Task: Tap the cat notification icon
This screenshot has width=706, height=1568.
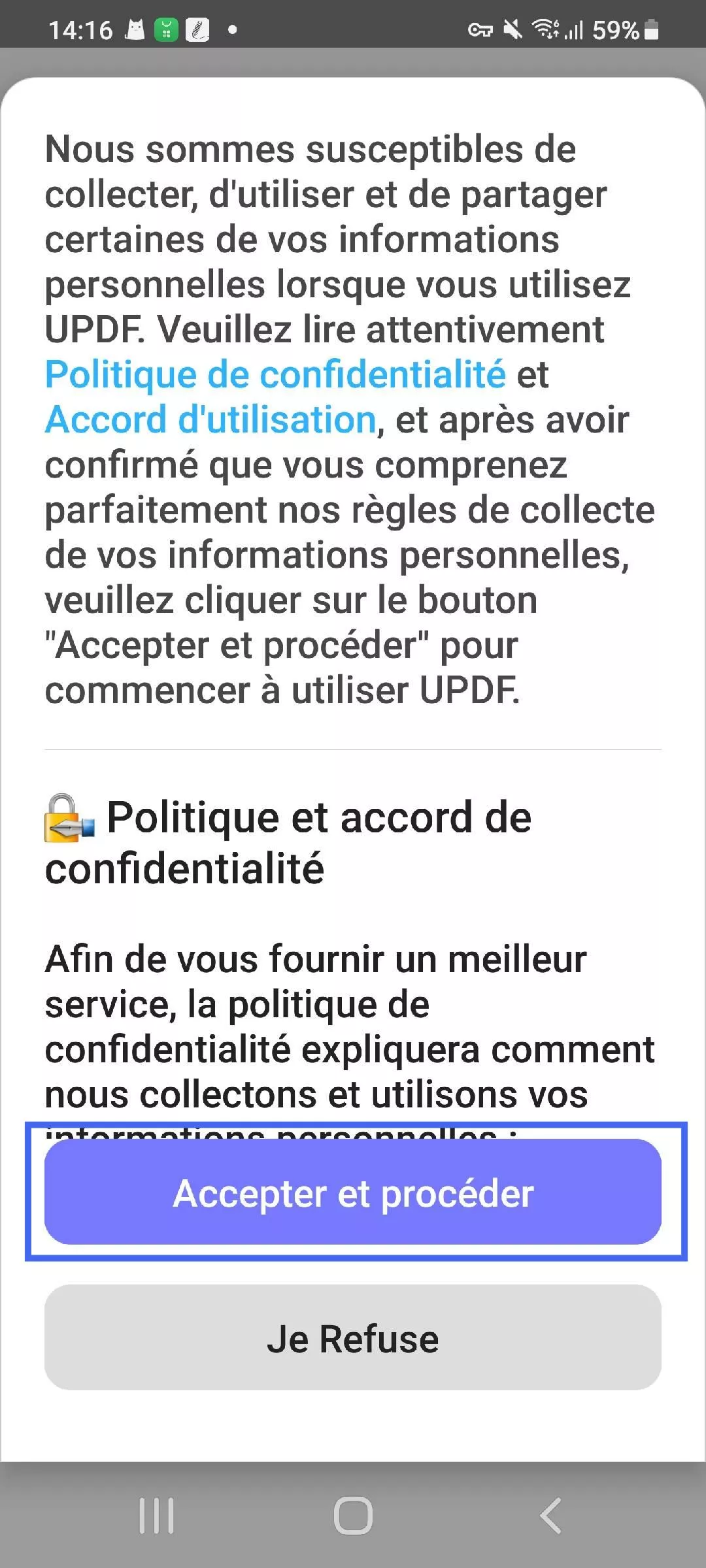Action: click(x=135, y=29)
